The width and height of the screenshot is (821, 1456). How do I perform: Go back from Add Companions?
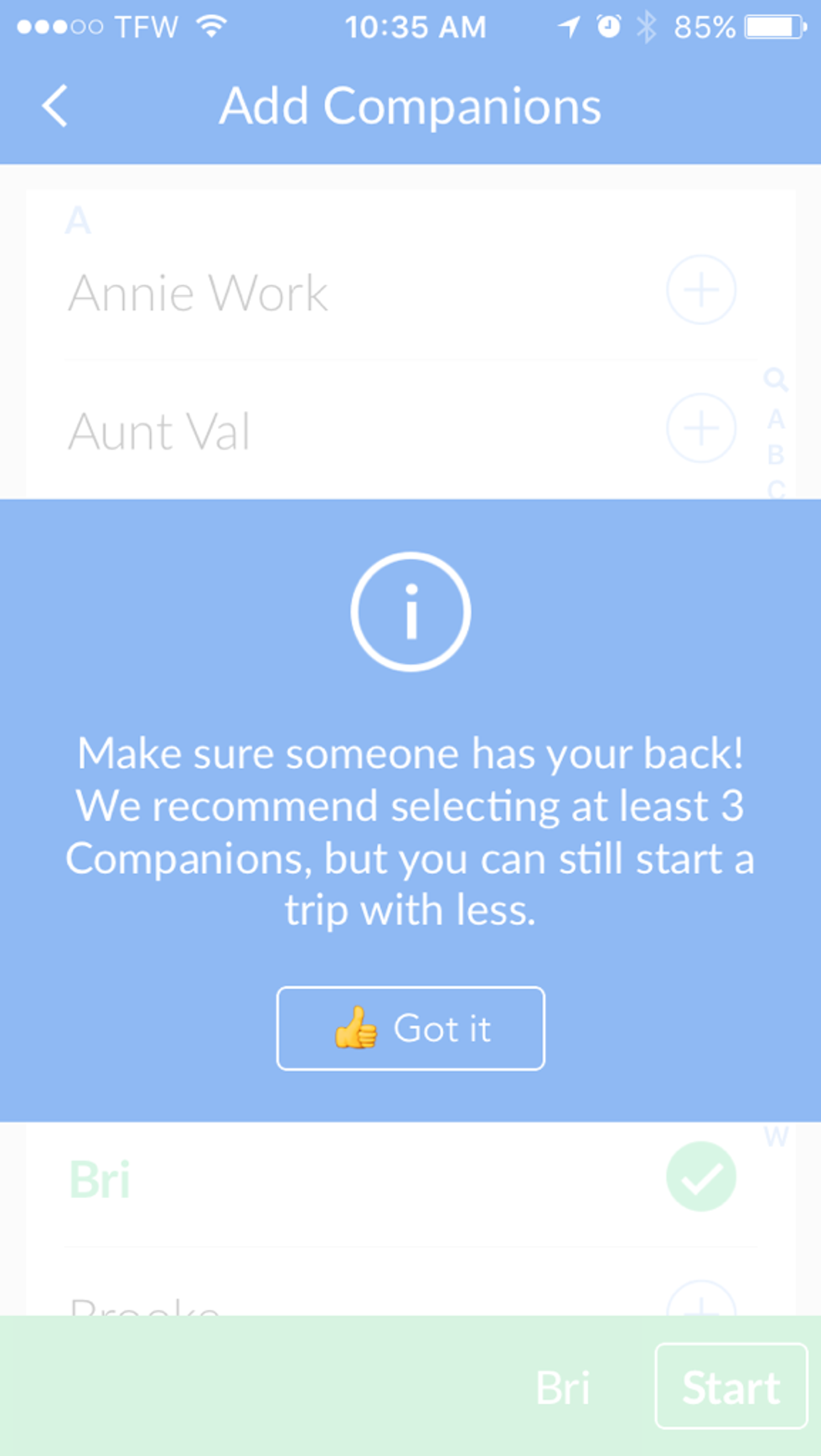click(55, 106)
